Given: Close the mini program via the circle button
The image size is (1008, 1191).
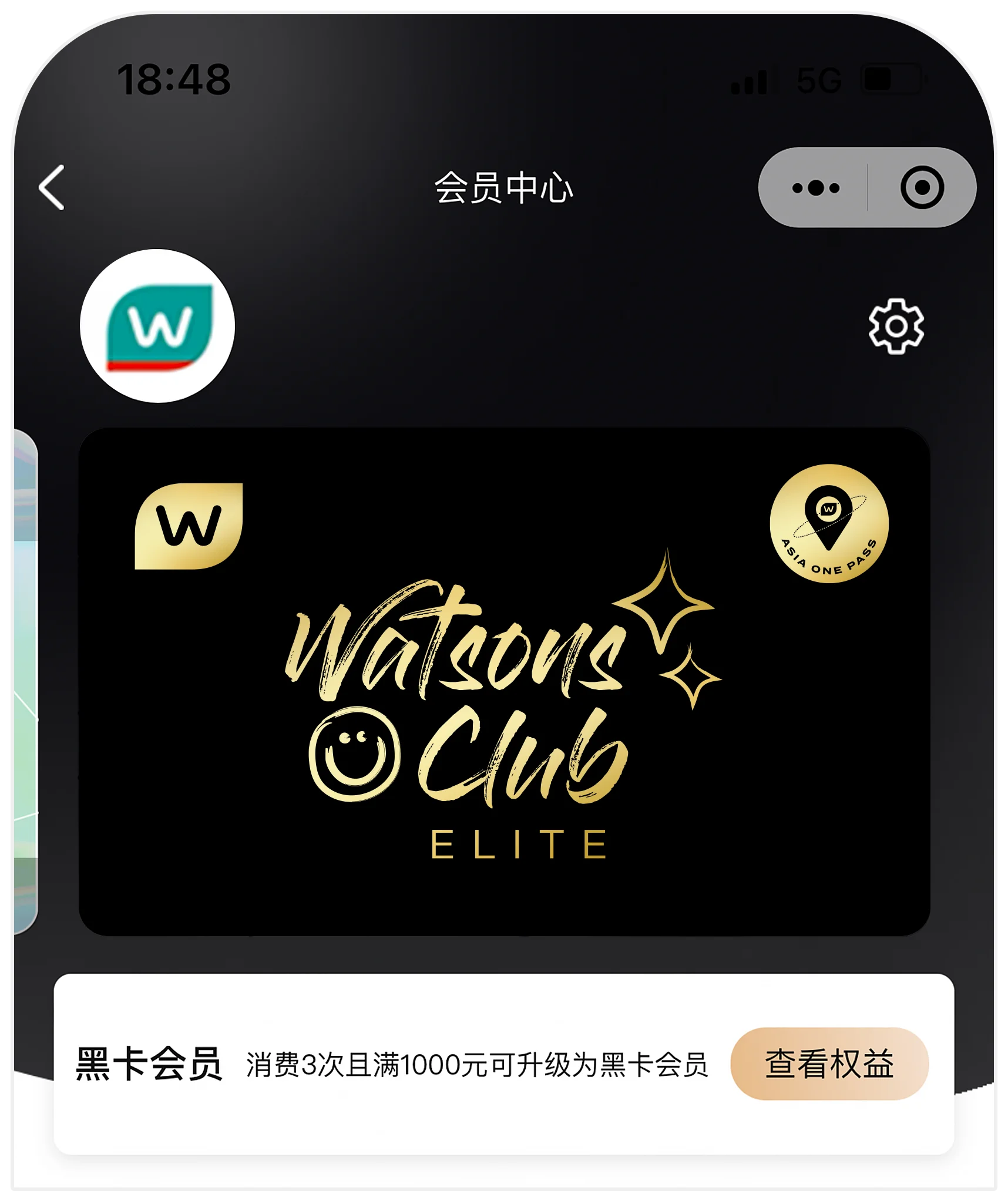Looking at the screenshot, I should pos(922,188).
